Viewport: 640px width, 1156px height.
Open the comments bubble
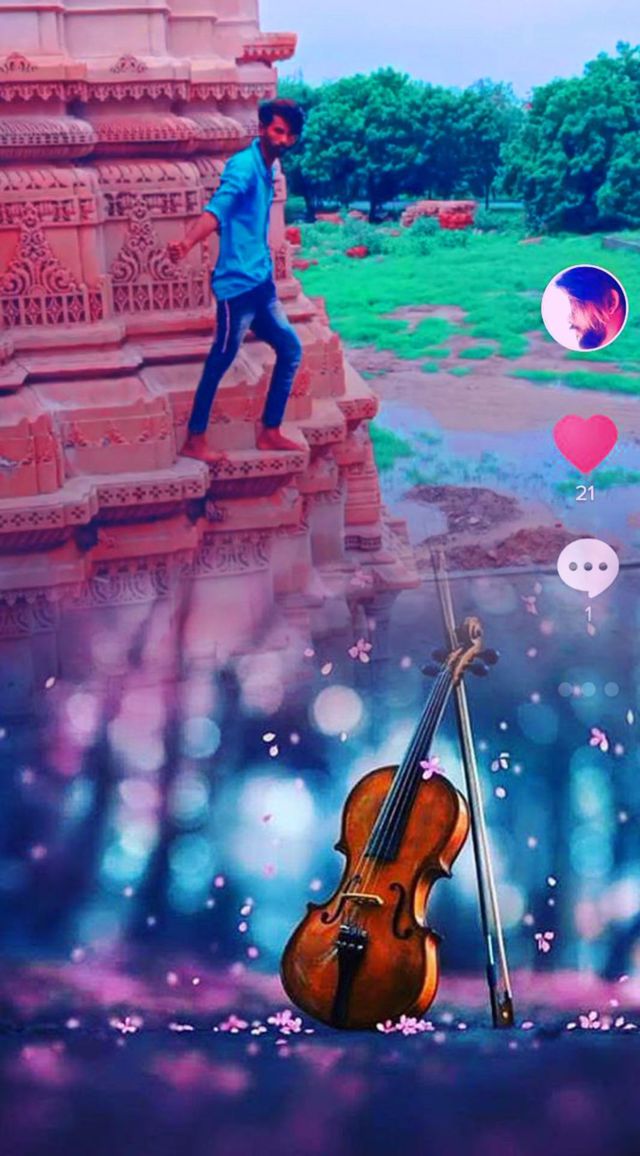pos(588,568)
